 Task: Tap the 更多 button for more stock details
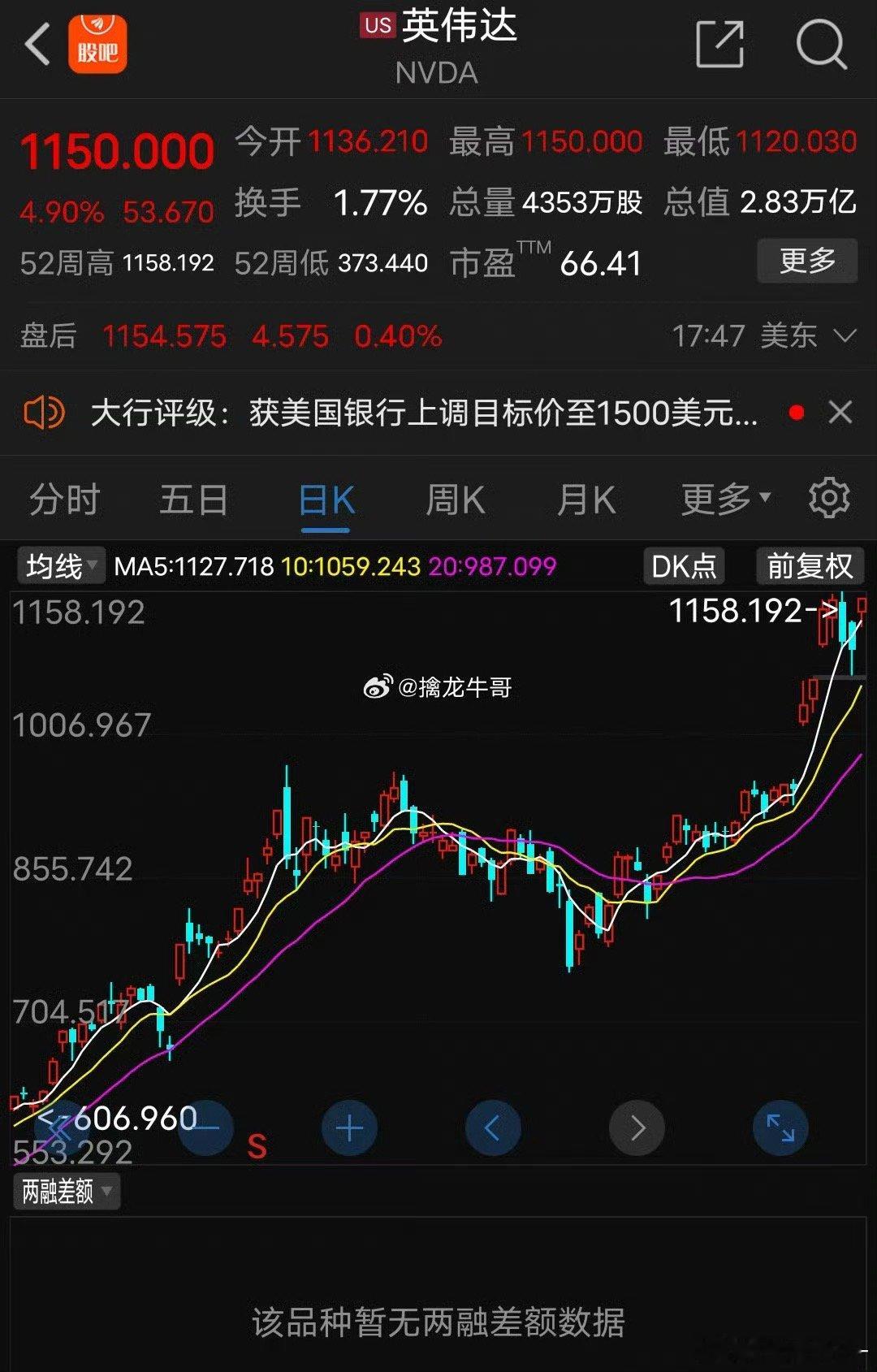point(806,261)
